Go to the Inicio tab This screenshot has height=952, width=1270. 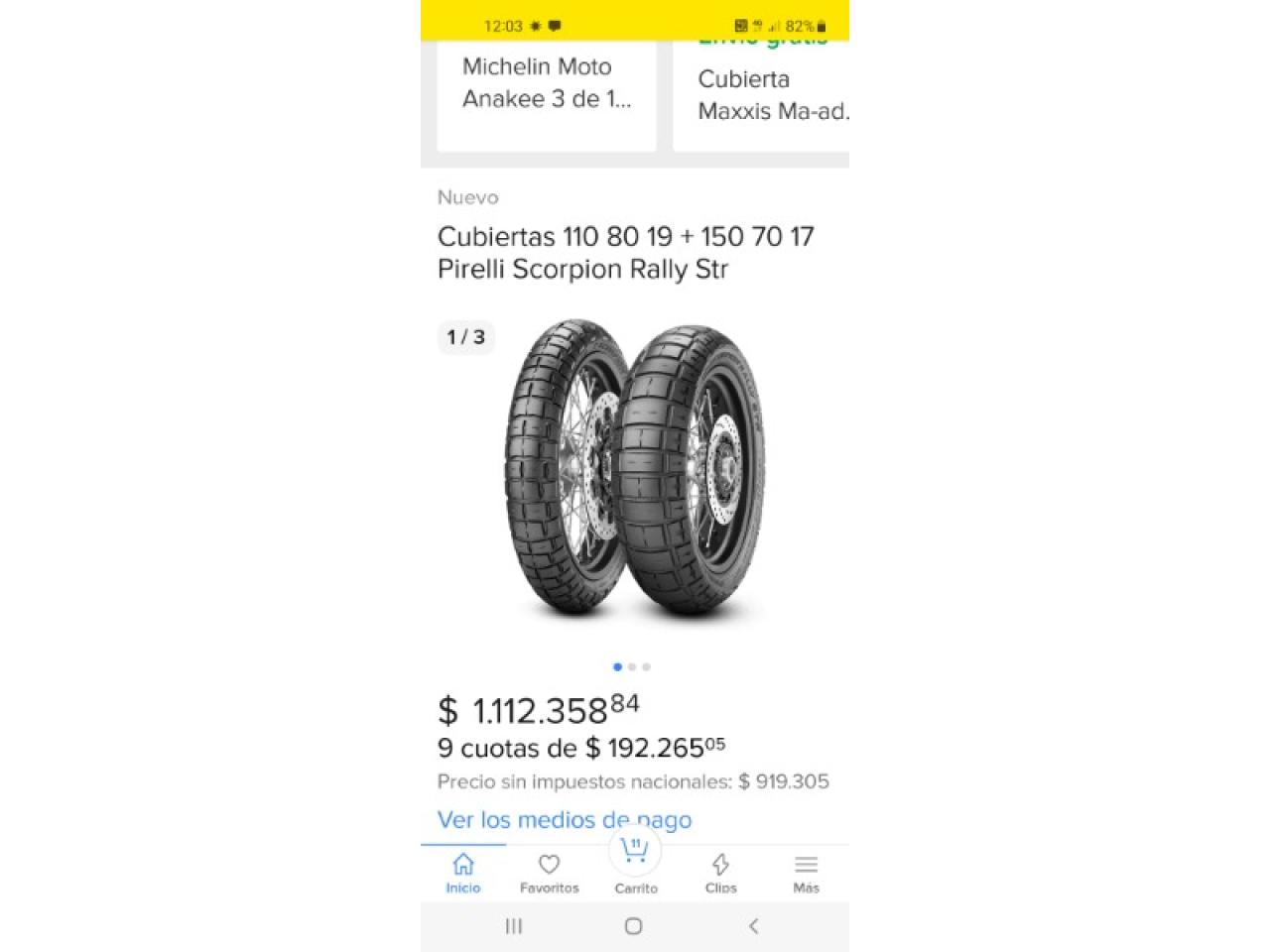[x=463, y=873]
